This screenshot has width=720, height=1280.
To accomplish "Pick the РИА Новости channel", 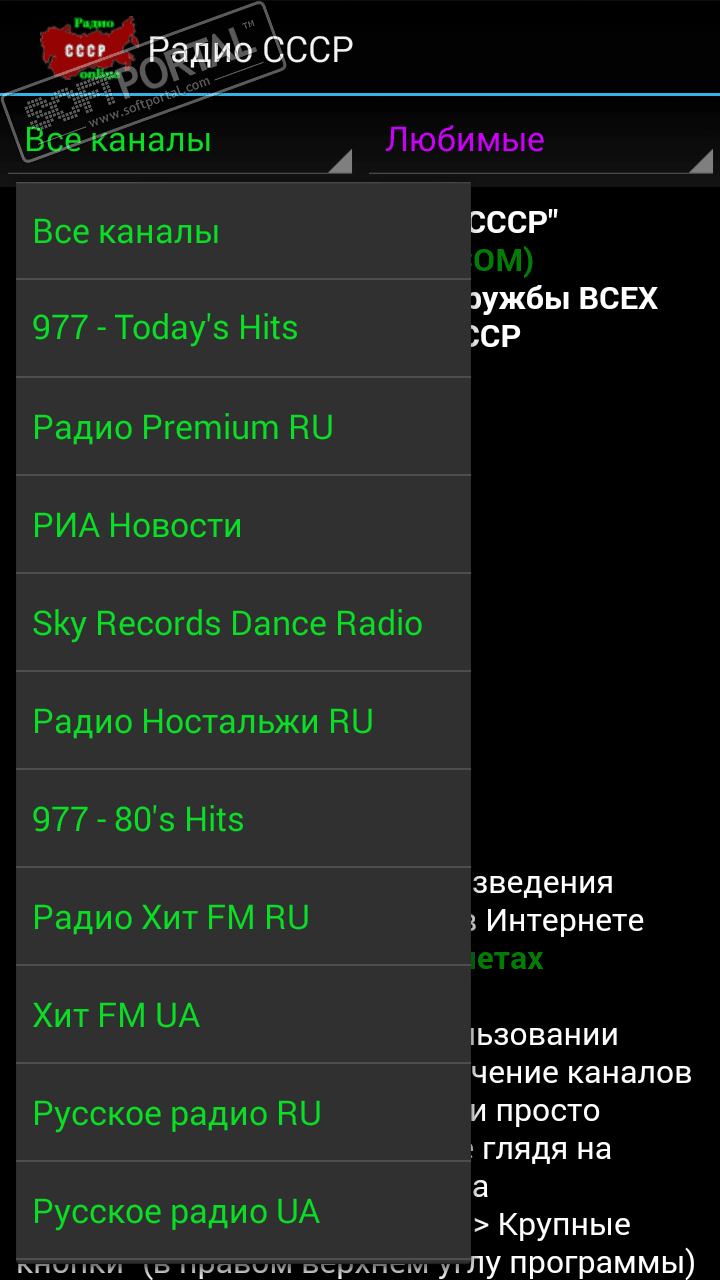I will pos(243,525).
